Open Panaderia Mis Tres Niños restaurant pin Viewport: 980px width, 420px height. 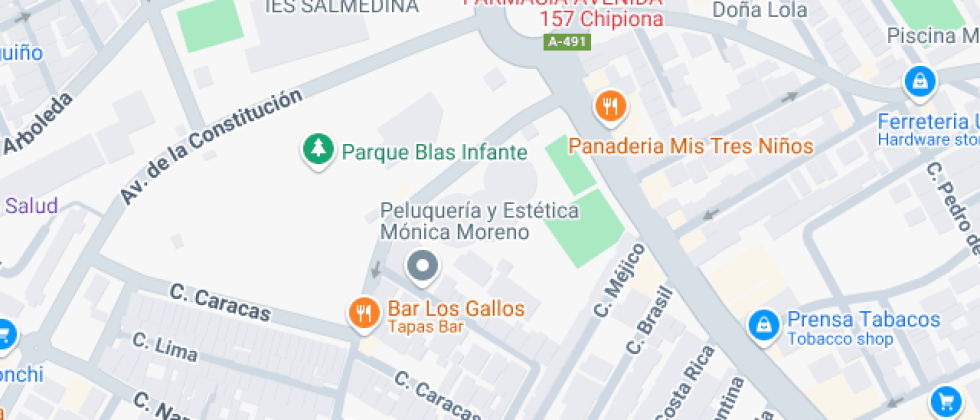pyautogui.click(x=609, y=105)
